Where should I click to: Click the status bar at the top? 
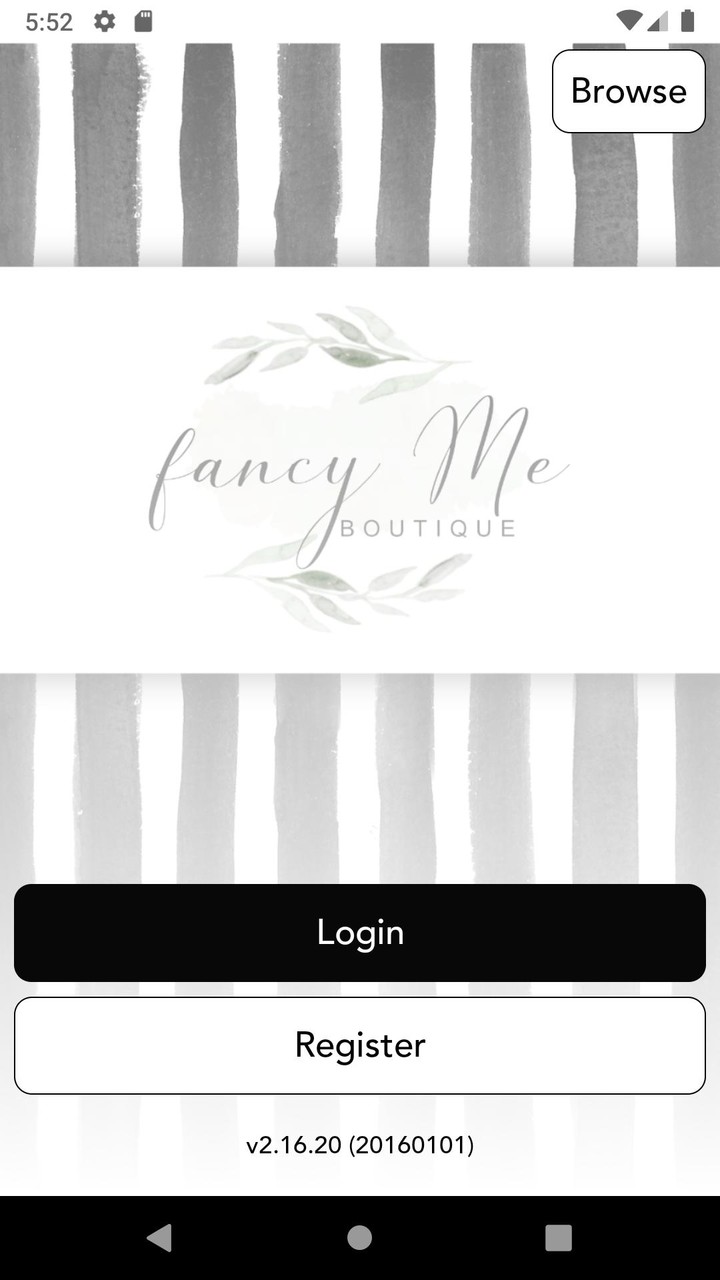(360, 20)
